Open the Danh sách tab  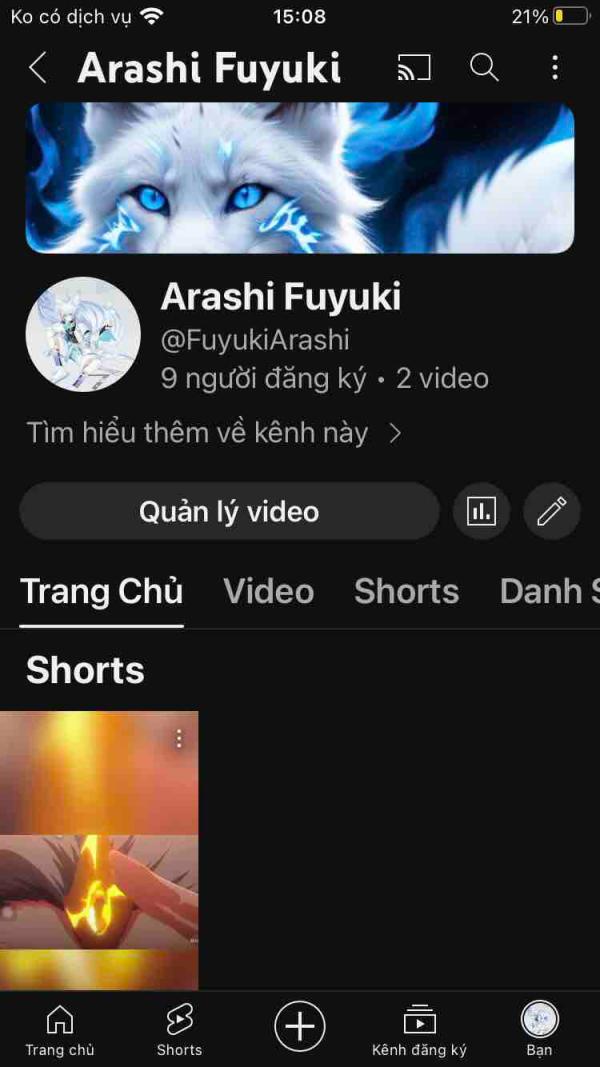(x=550, y=591)
